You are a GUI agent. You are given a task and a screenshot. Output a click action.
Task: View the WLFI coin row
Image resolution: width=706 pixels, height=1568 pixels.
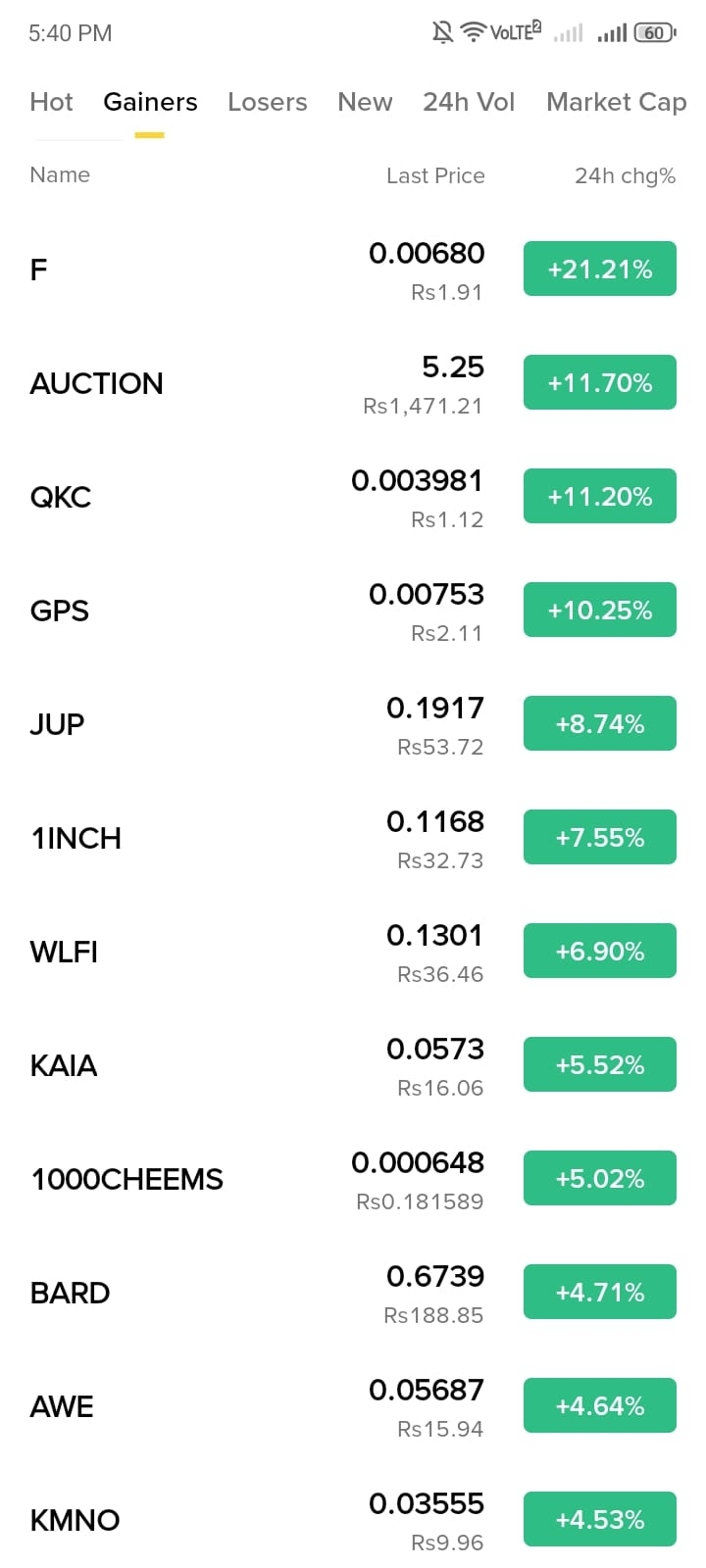pos(64,952)
